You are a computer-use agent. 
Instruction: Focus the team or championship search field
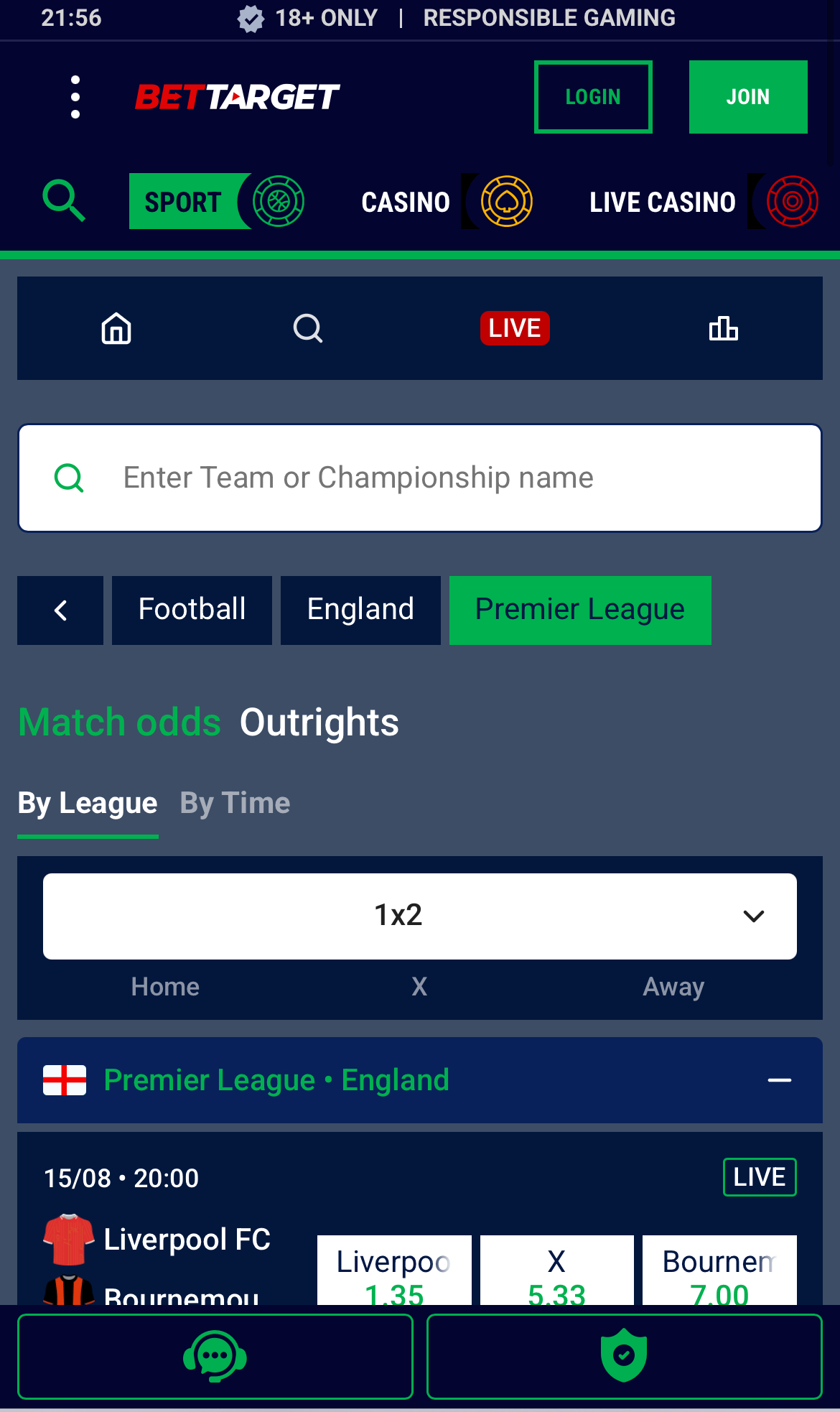click(x=420, y=478)
